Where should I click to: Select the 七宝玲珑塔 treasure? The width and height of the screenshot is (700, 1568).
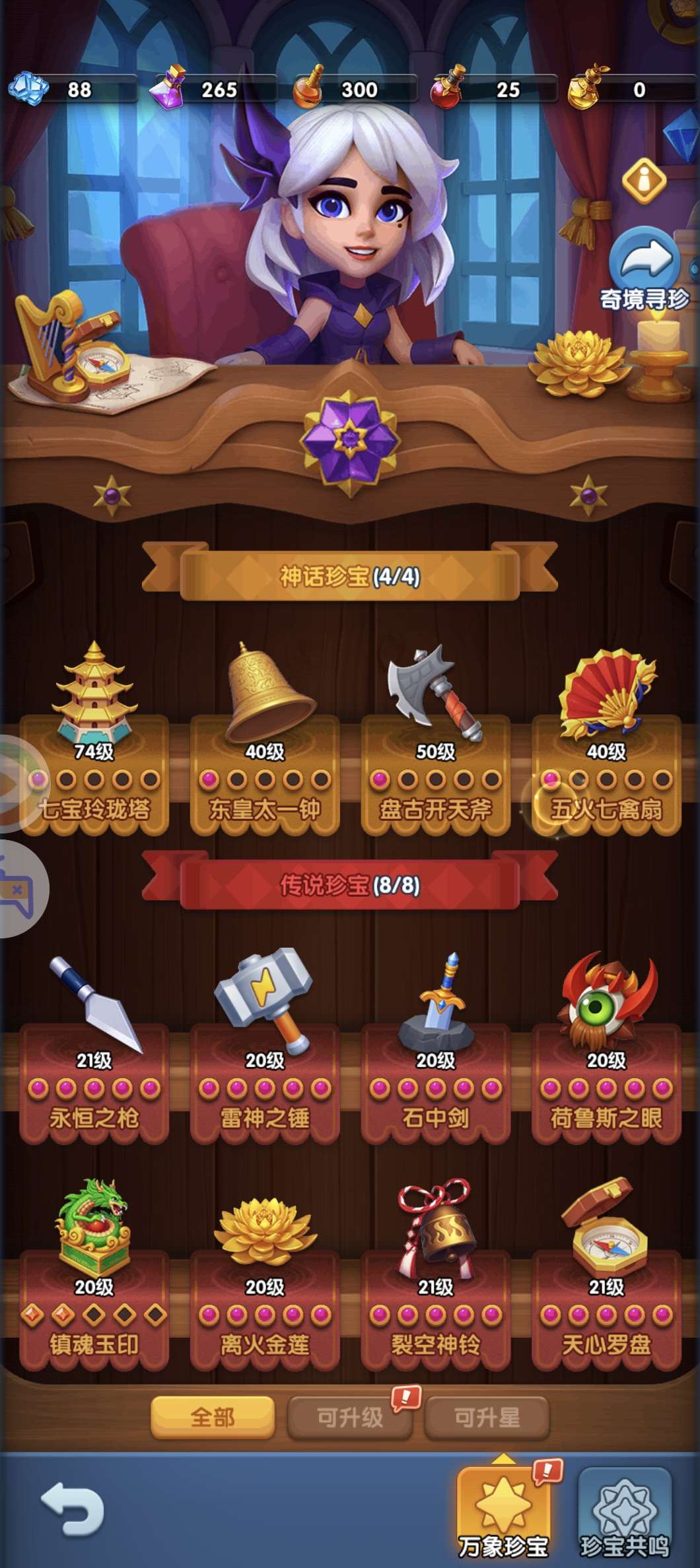pyautogui.click(x=94, y=738)
